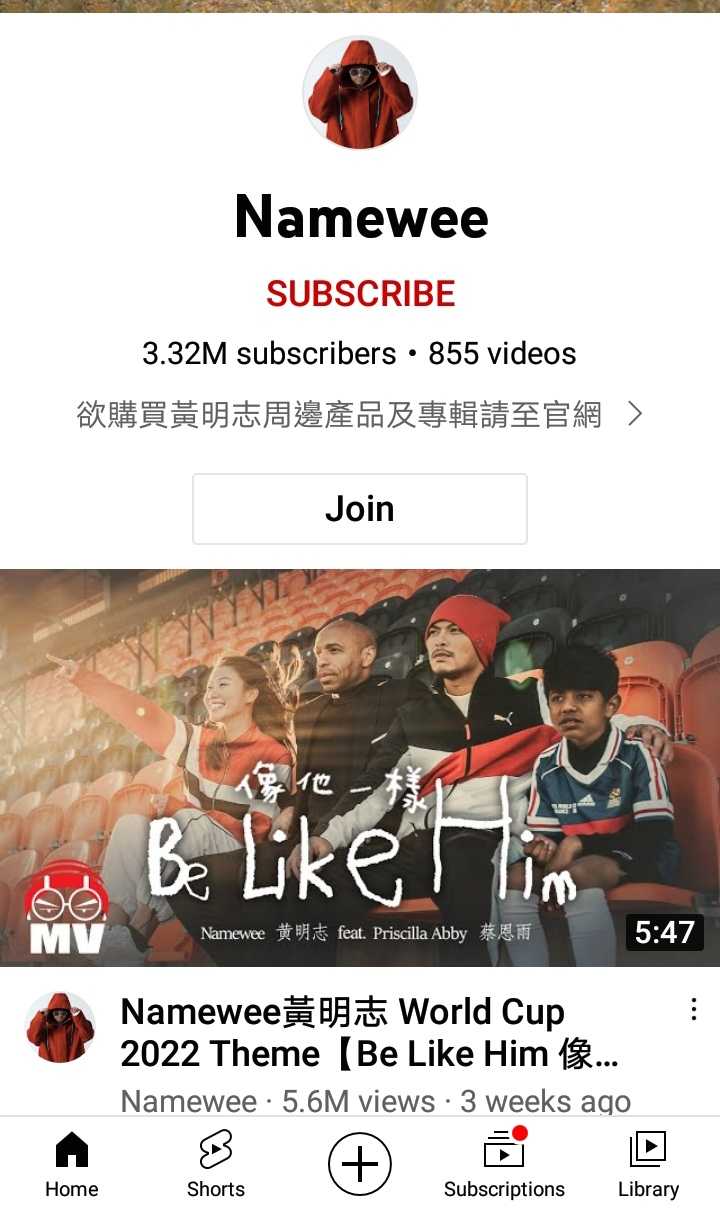The image size is (720, 1208).
Task: Switch to the Shorts tab
Action: click(216, 1163)
